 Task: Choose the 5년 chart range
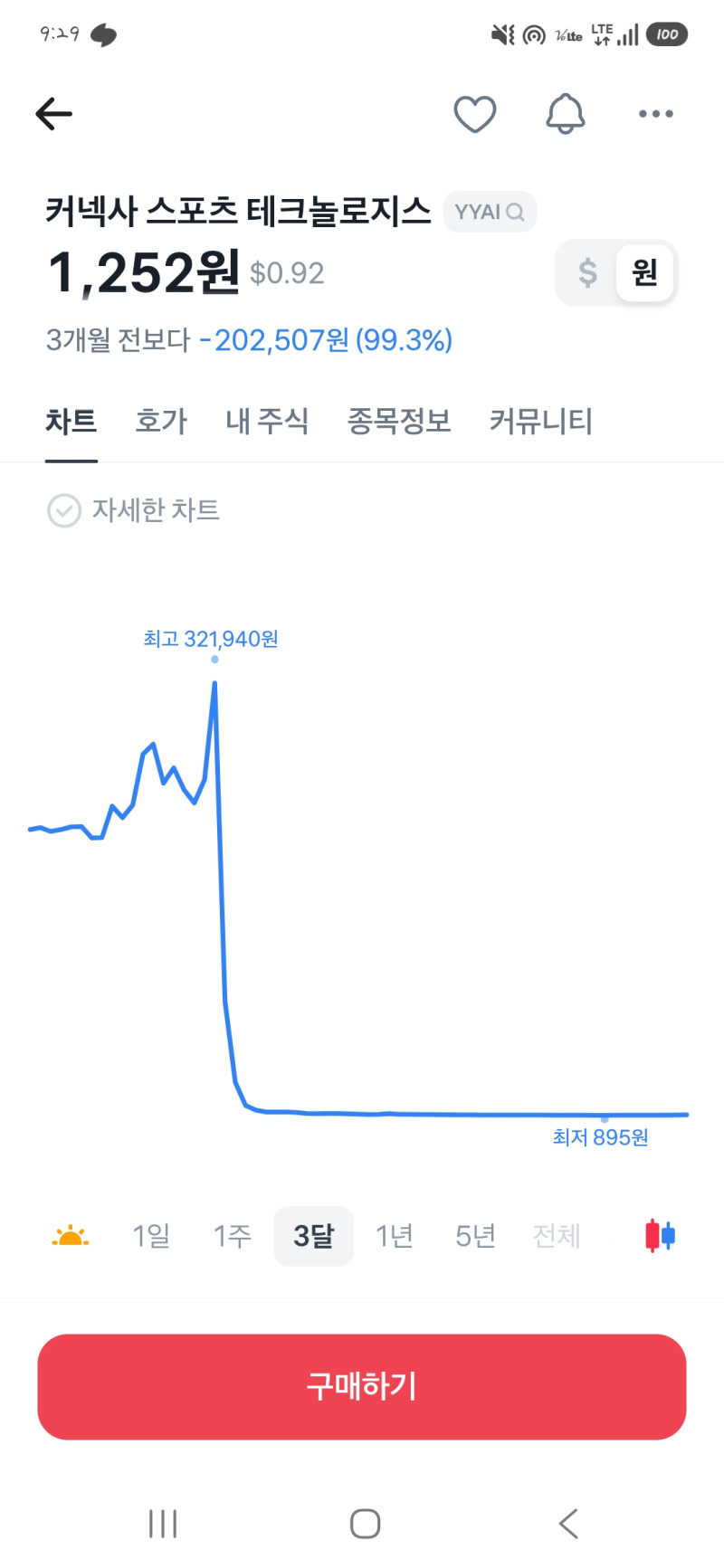click(x=475, y=1236)
